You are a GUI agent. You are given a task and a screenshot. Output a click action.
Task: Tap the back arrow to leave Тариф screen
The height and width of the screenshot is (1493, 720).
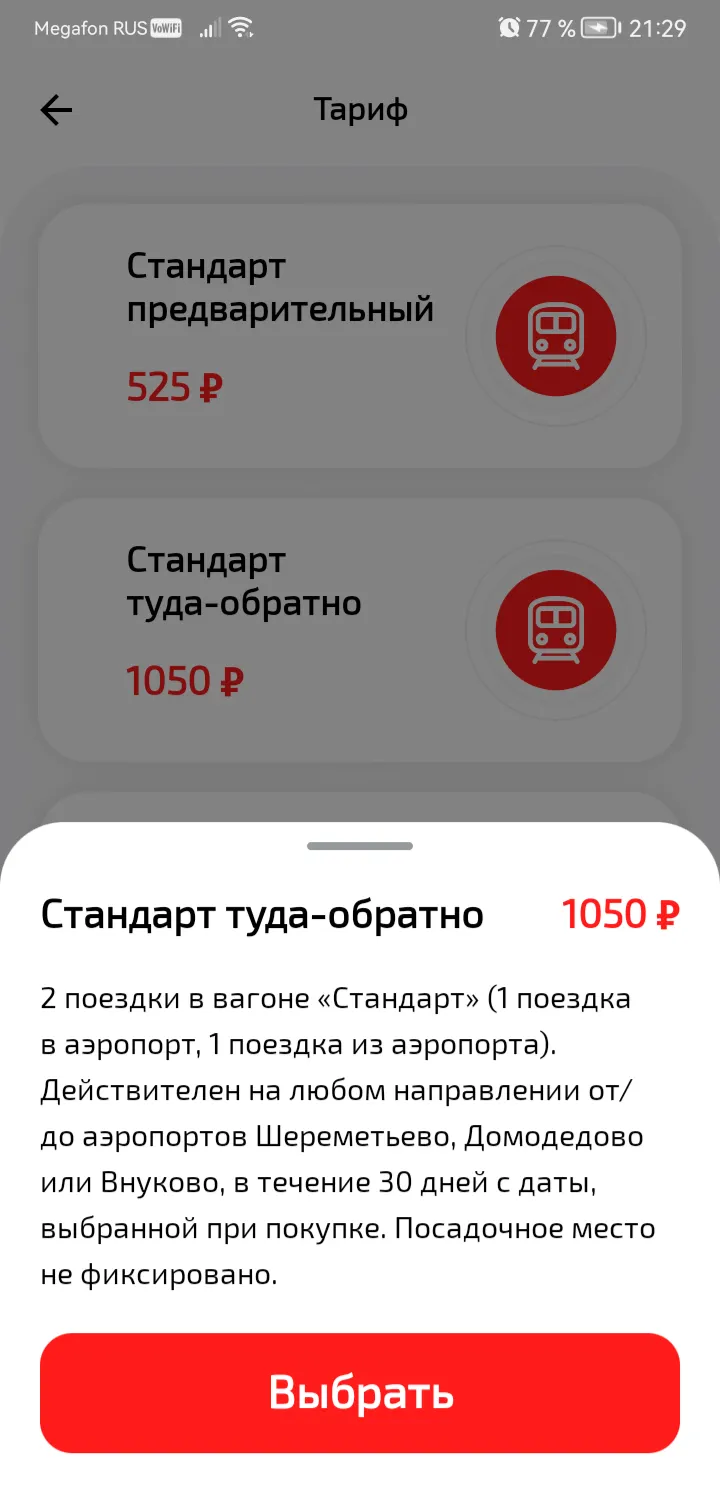56,110
